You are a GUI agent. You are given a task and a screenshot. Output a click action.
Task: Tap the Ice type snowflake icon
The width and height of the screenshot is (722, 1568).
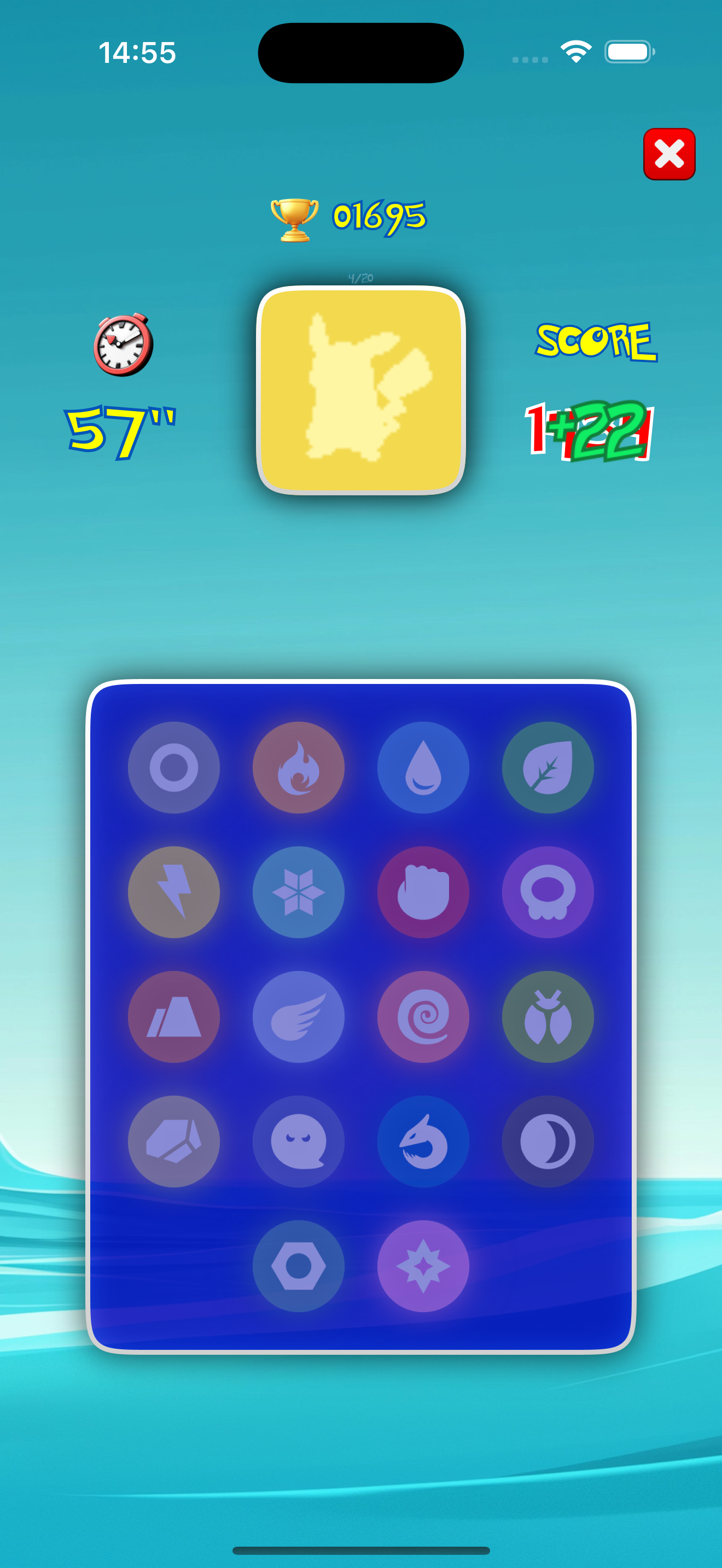point(298,892)
